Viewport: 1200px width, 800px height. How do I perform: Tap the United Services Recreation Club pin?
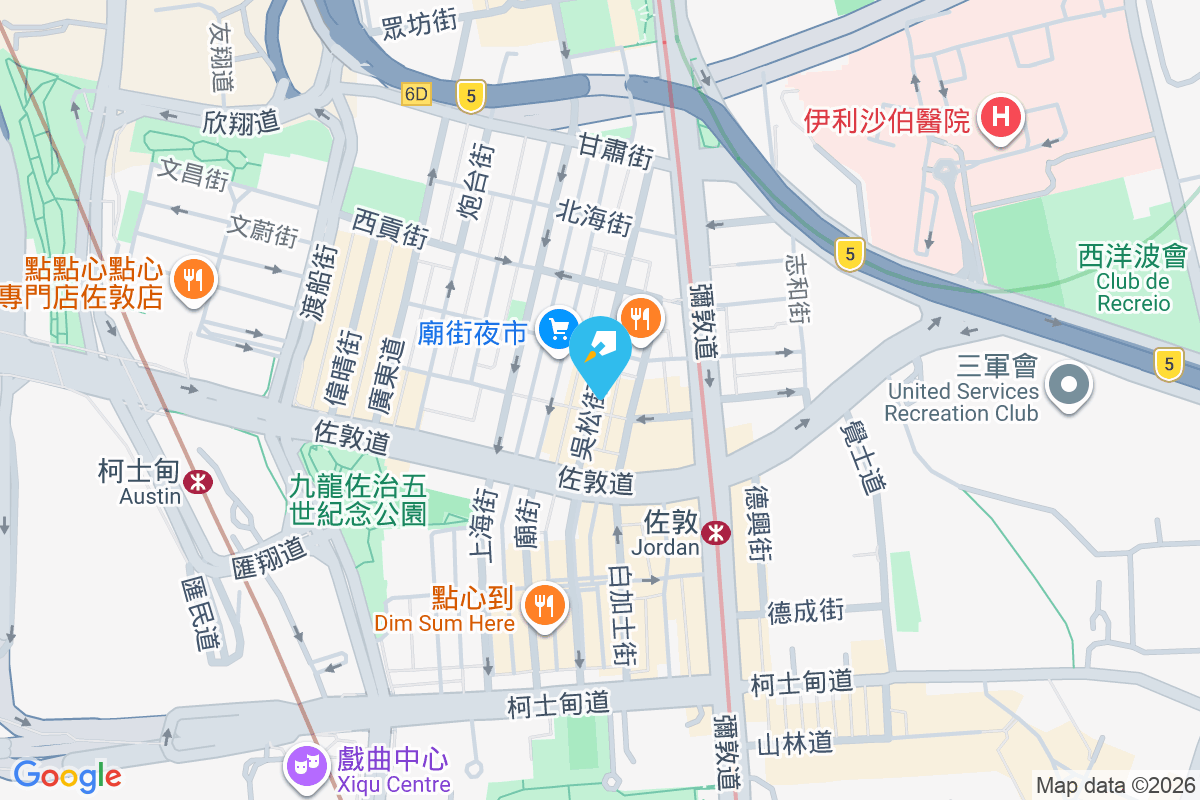pos(1068,386)
